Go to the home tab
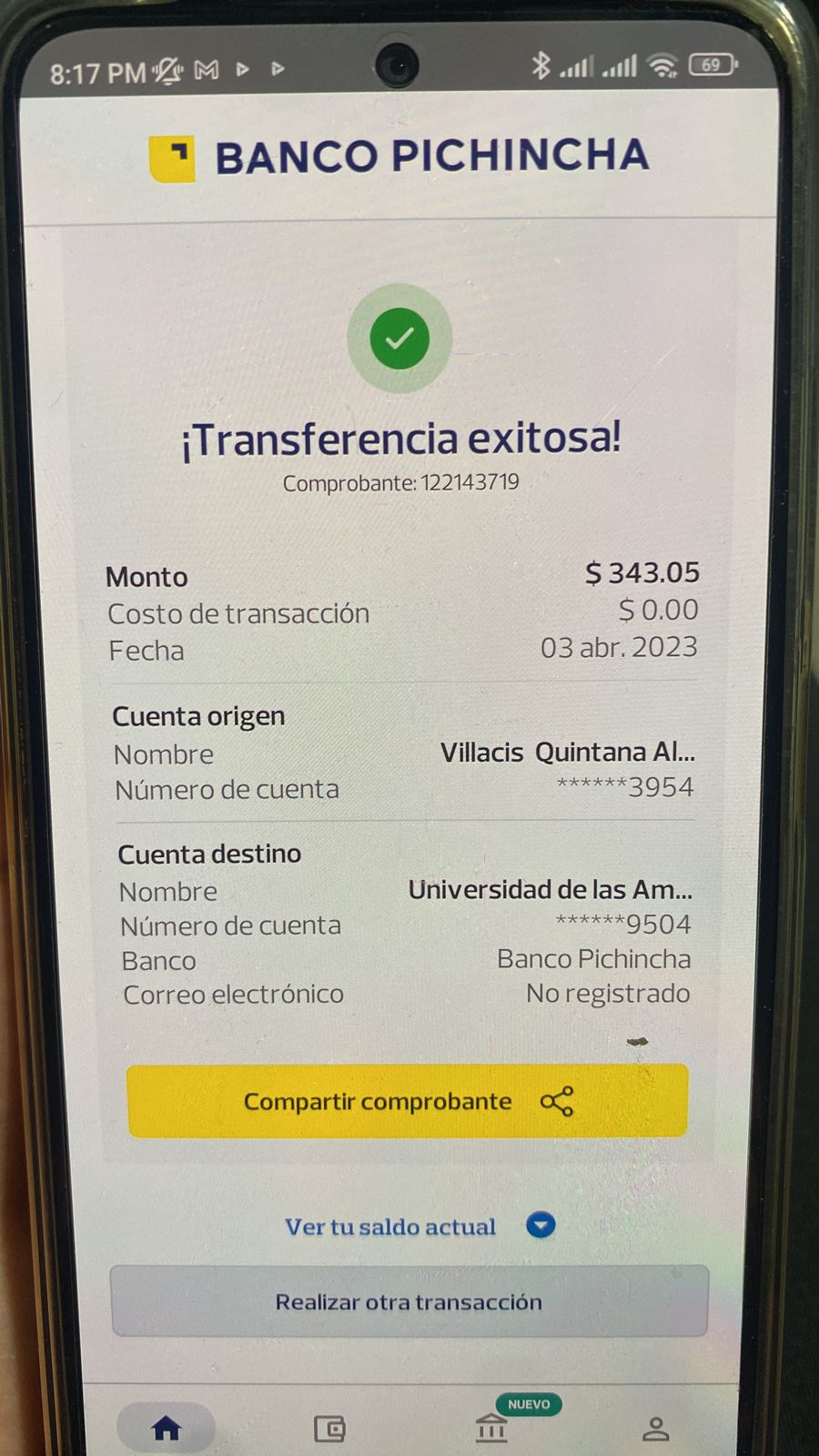Screen dimensions: 819x1456 (167, 1428)
